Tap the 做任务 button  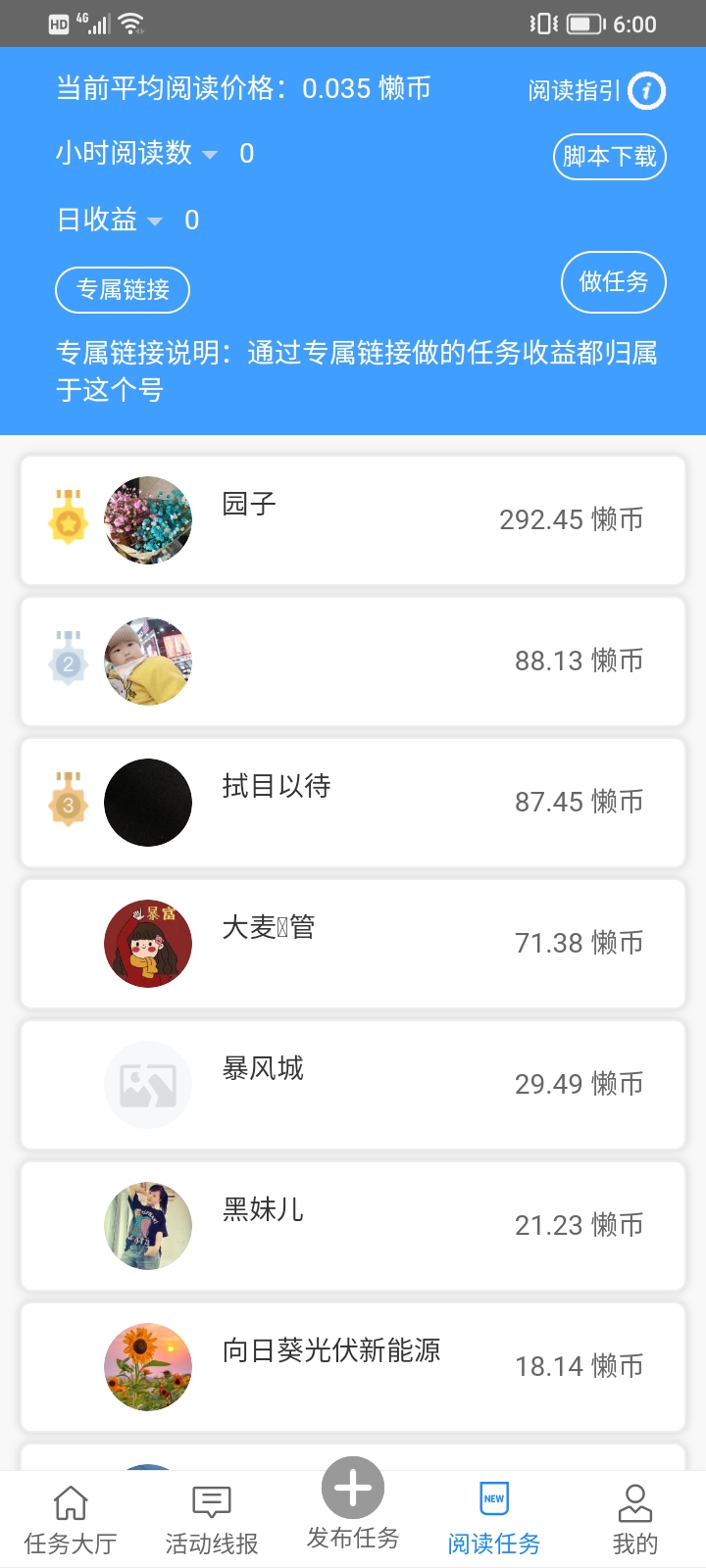tap(613, 282)
